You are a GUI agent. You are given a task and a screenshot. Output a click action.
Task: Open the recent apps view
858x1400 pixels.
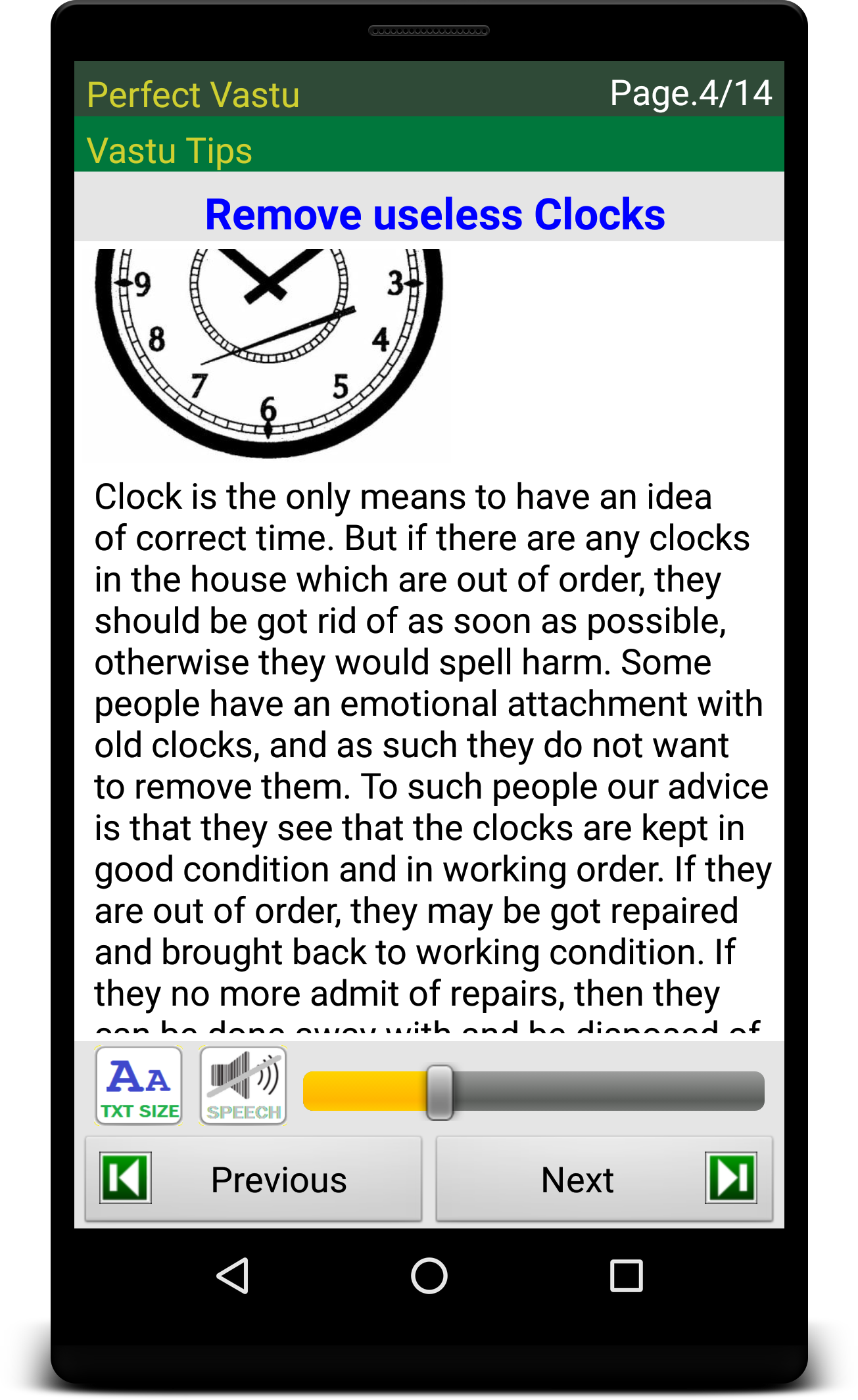coord(626,1276)
